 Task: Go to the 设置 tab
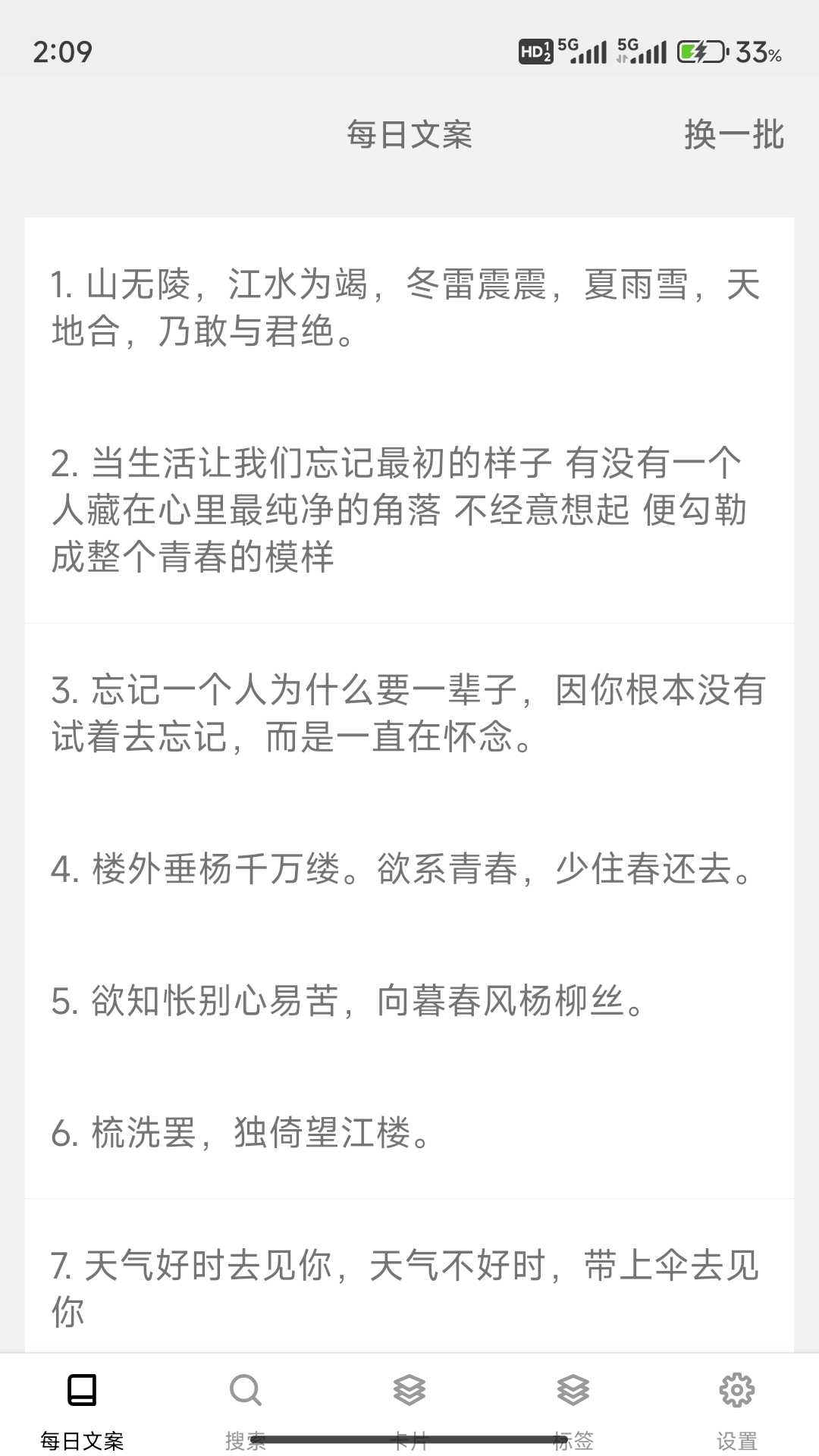[x=737, y=1406]
